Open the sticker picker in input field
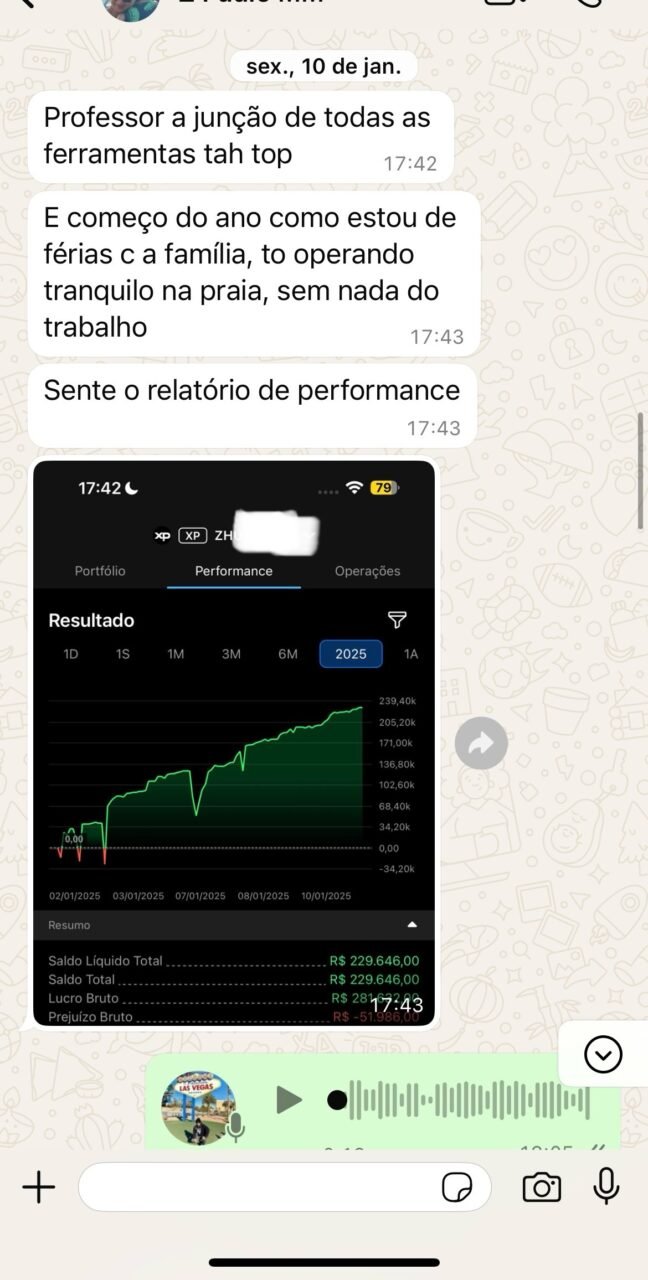The width and height of the screenshot is (648, 1280). tap(457, 1187)
